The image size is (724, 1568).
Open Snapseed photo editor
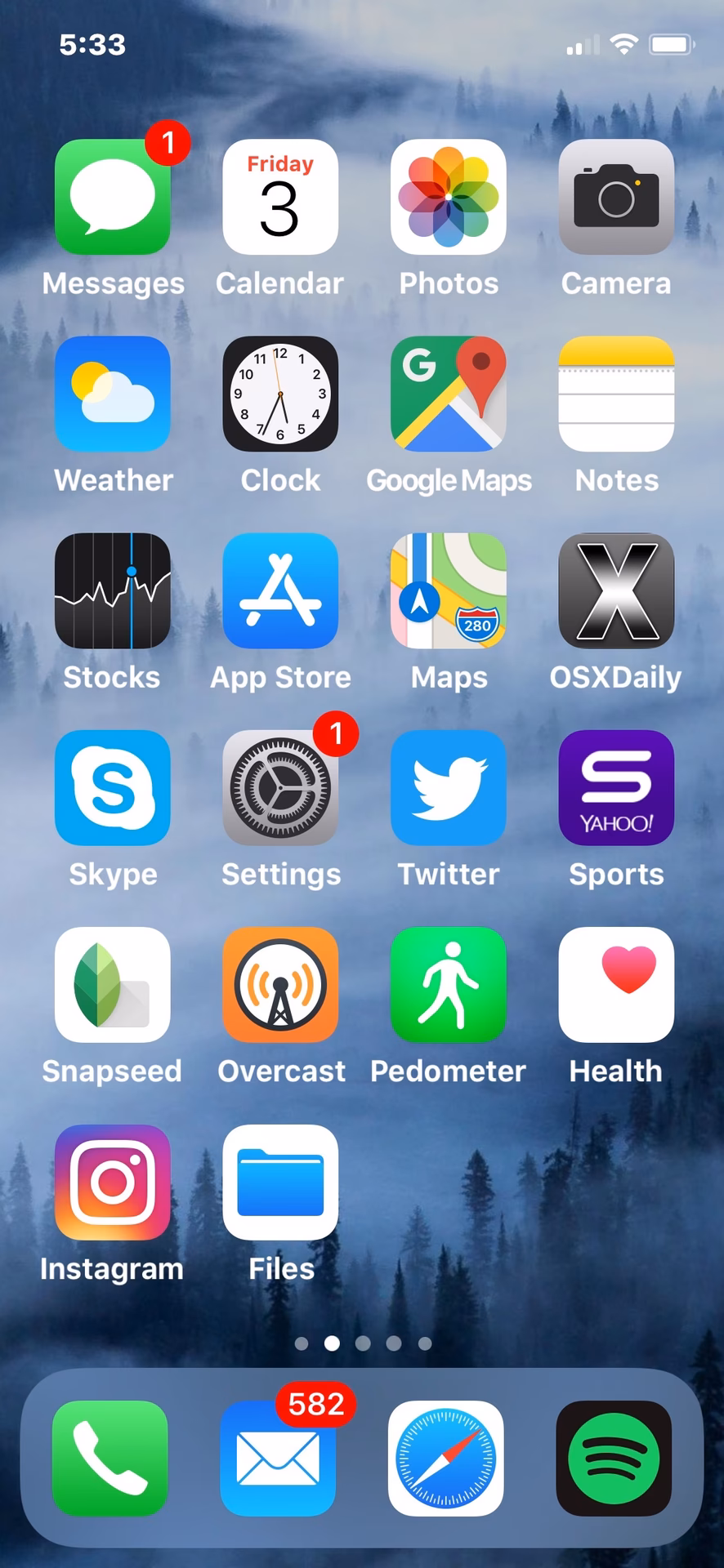[113, 984]
